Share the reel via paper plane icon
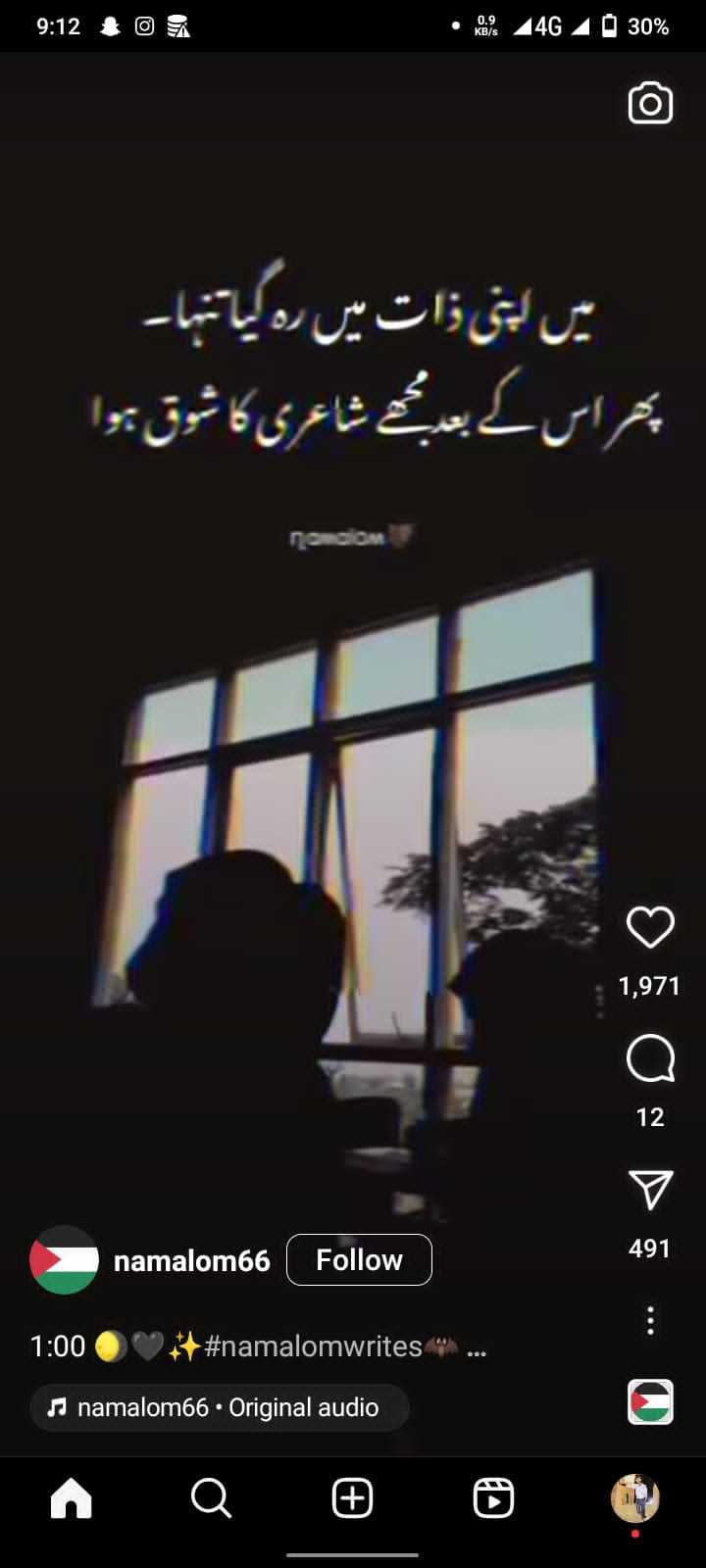This screenshot has width=706, height=1568. [x=650, y=1189]
